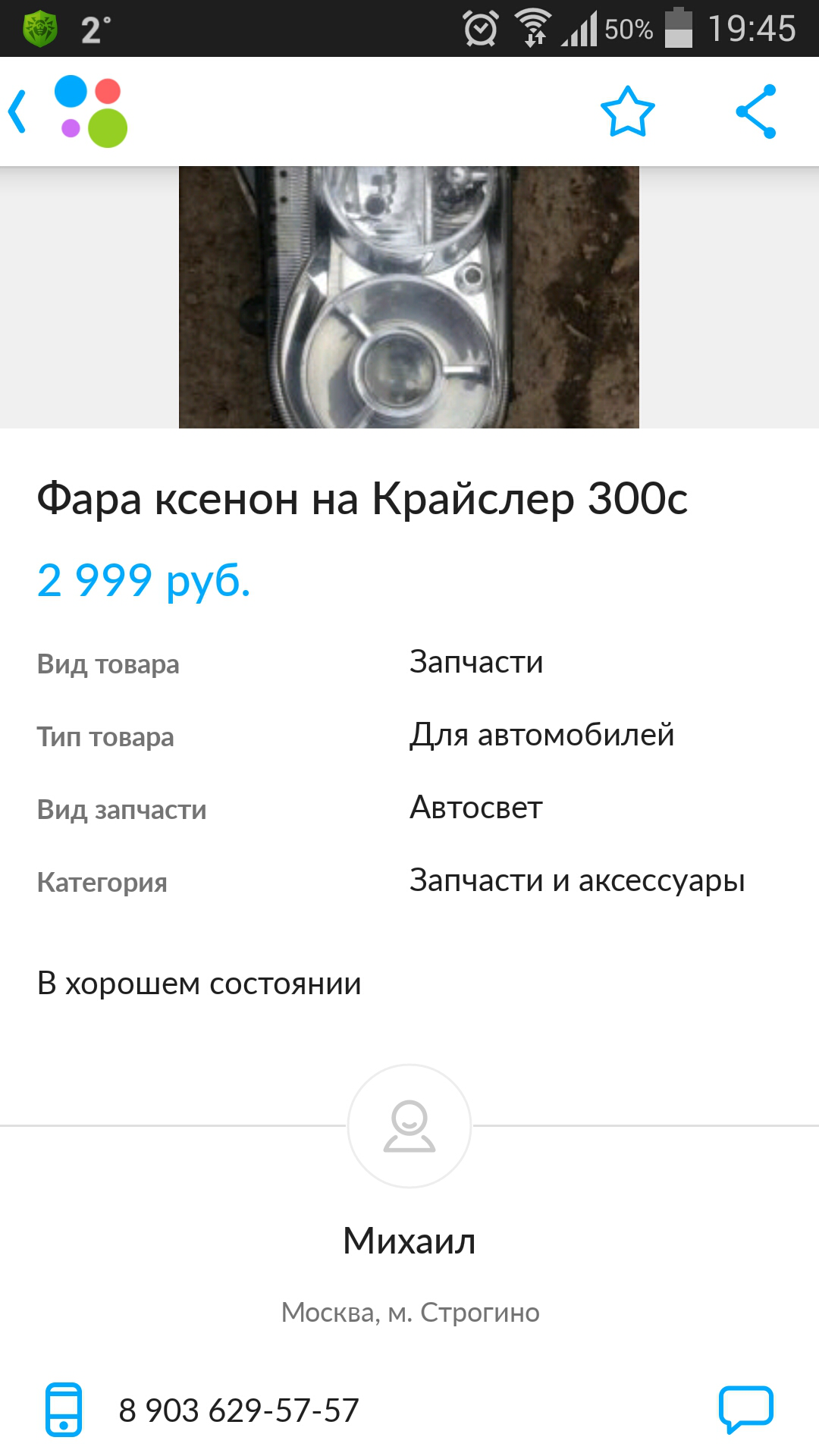Add this listing to favorites with star
Screen dimensions: 819x1456
pyautogui.click(x=628, y=111)
